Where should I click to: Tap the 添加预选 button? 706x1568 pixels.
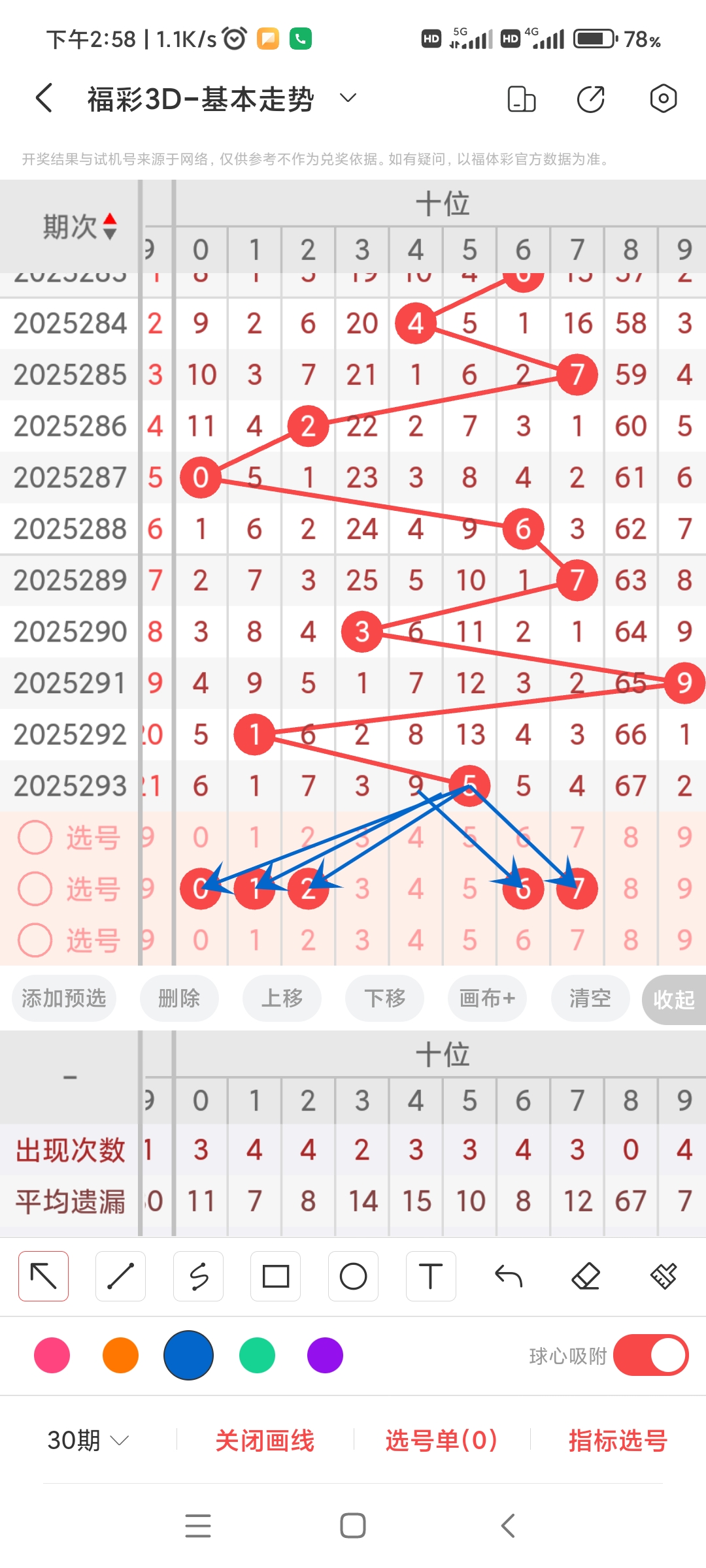(x=63, y=998)
